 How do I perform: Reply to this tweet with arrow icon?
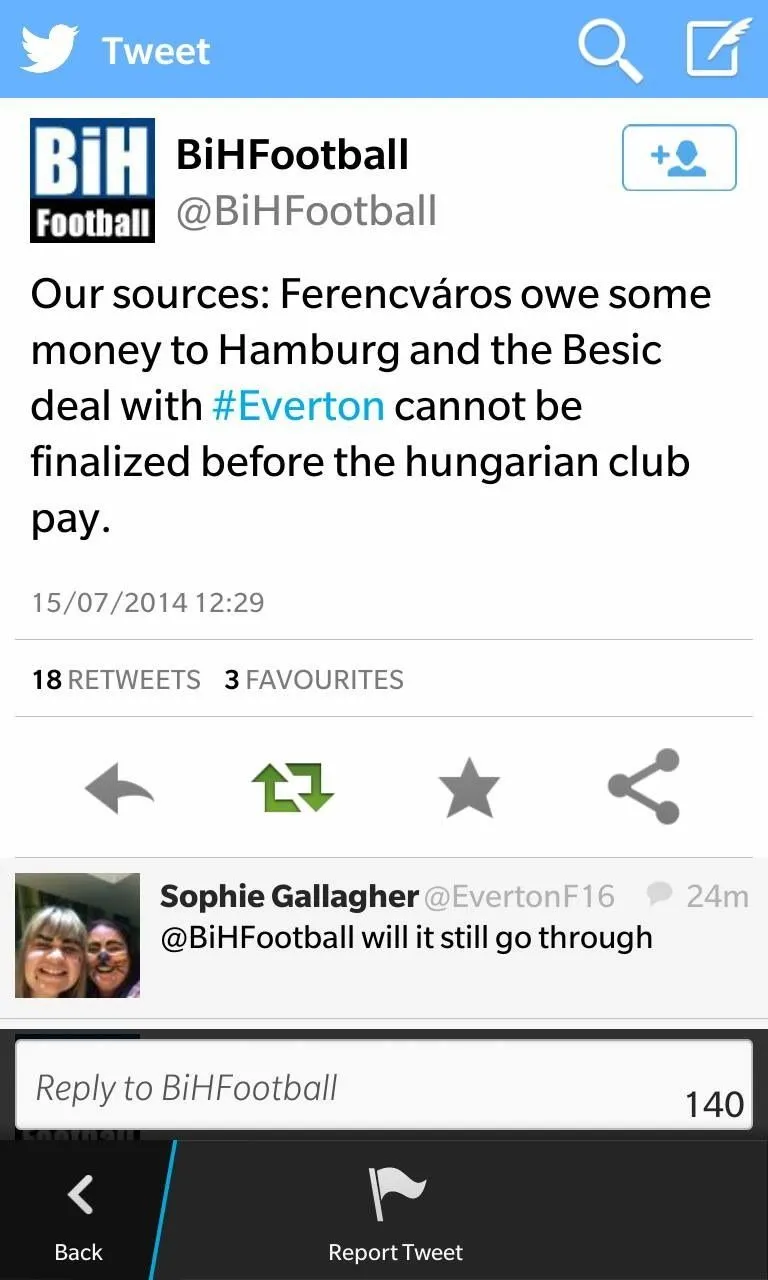pos(119,788)
